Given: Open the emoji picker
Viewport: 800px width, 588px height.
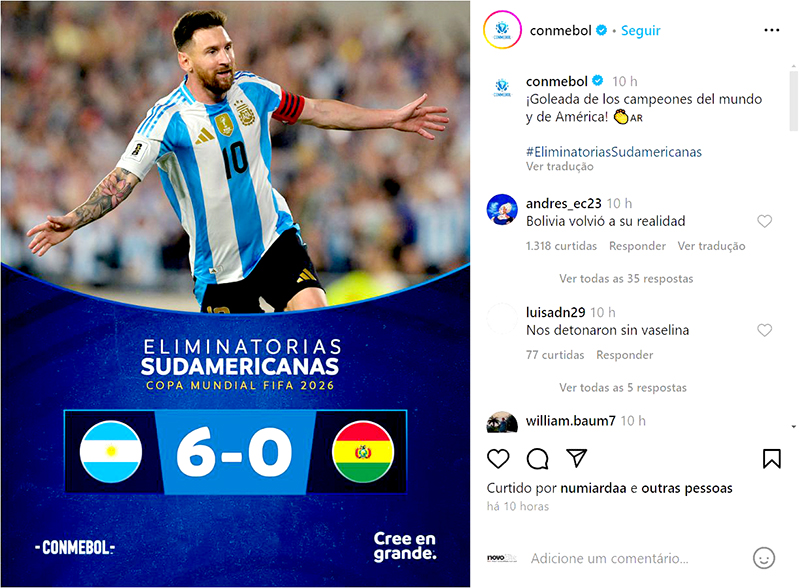Looking at the screenshot, I should click(x=764, y=558).
